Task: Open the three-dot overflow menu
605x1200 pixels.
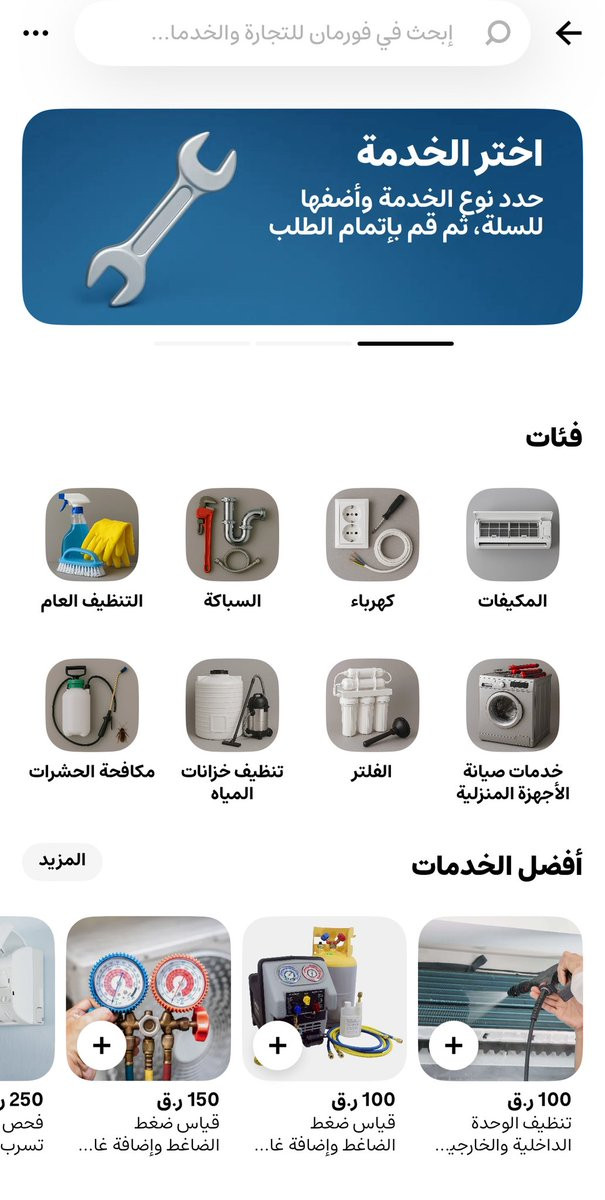Action: (x=36, y=33)
